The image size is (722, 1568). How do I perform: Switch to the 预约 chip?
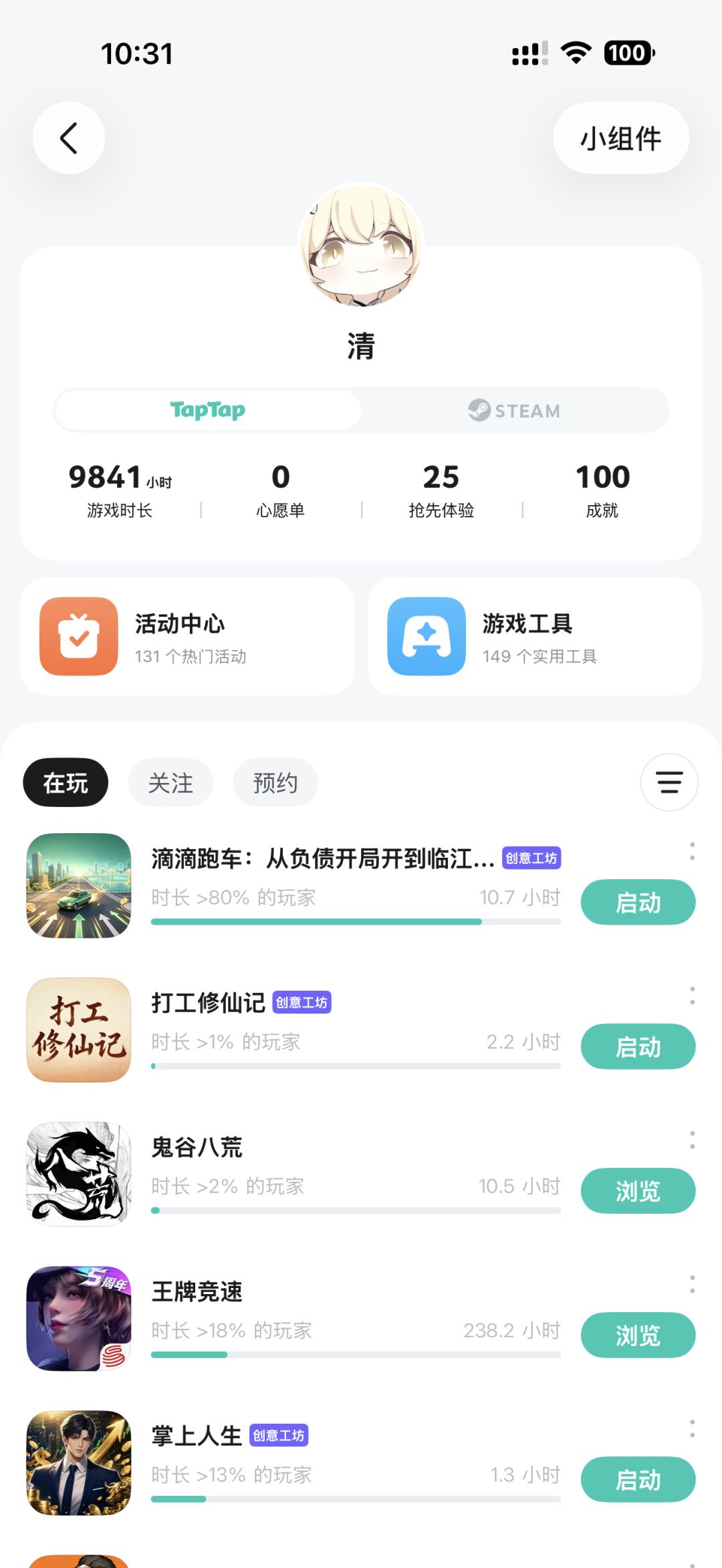[275, 782]
